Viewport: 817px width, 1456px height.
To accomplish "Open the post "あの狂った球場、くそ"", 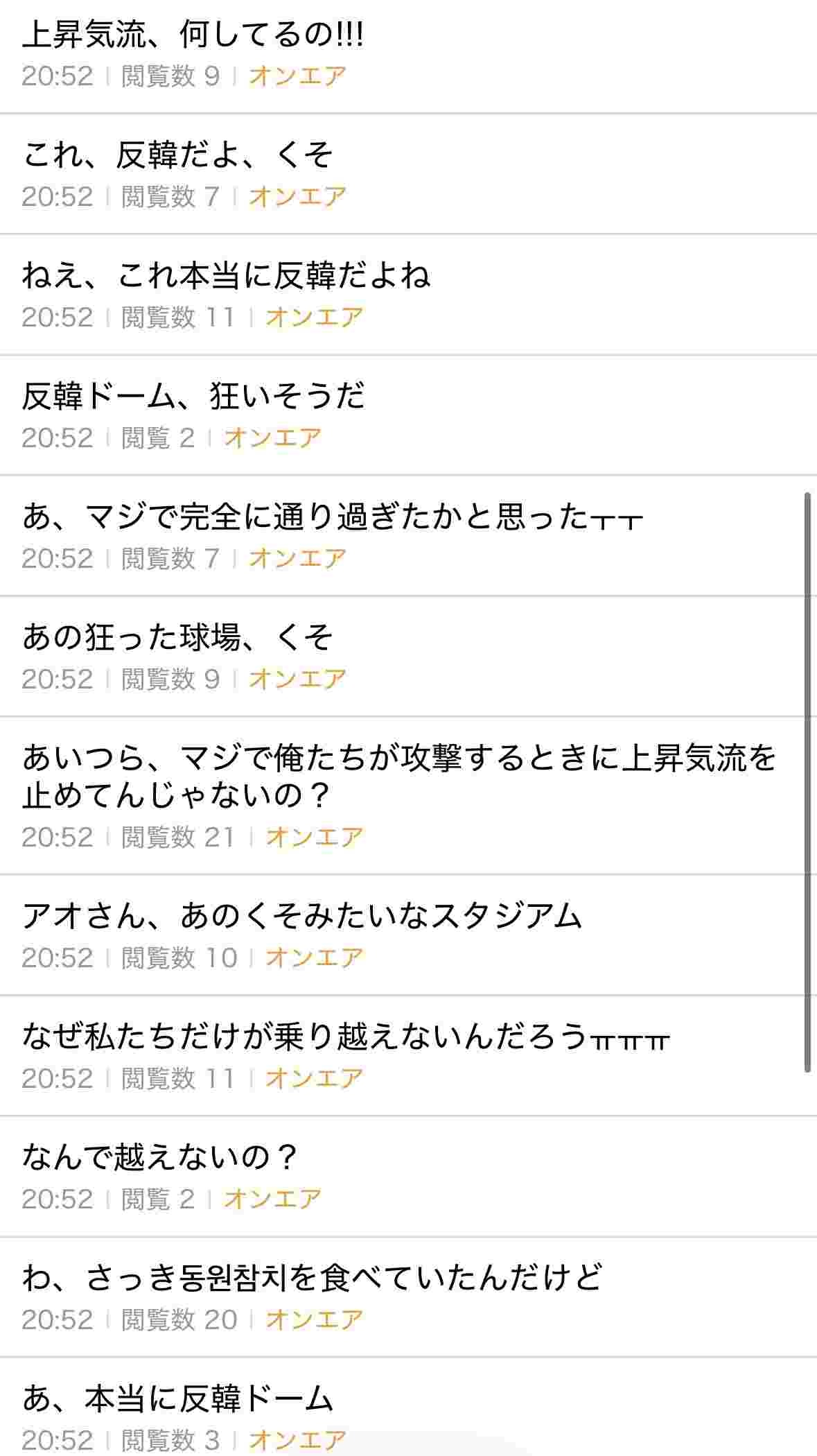I will pyautogui.click(x=177, y=638).
